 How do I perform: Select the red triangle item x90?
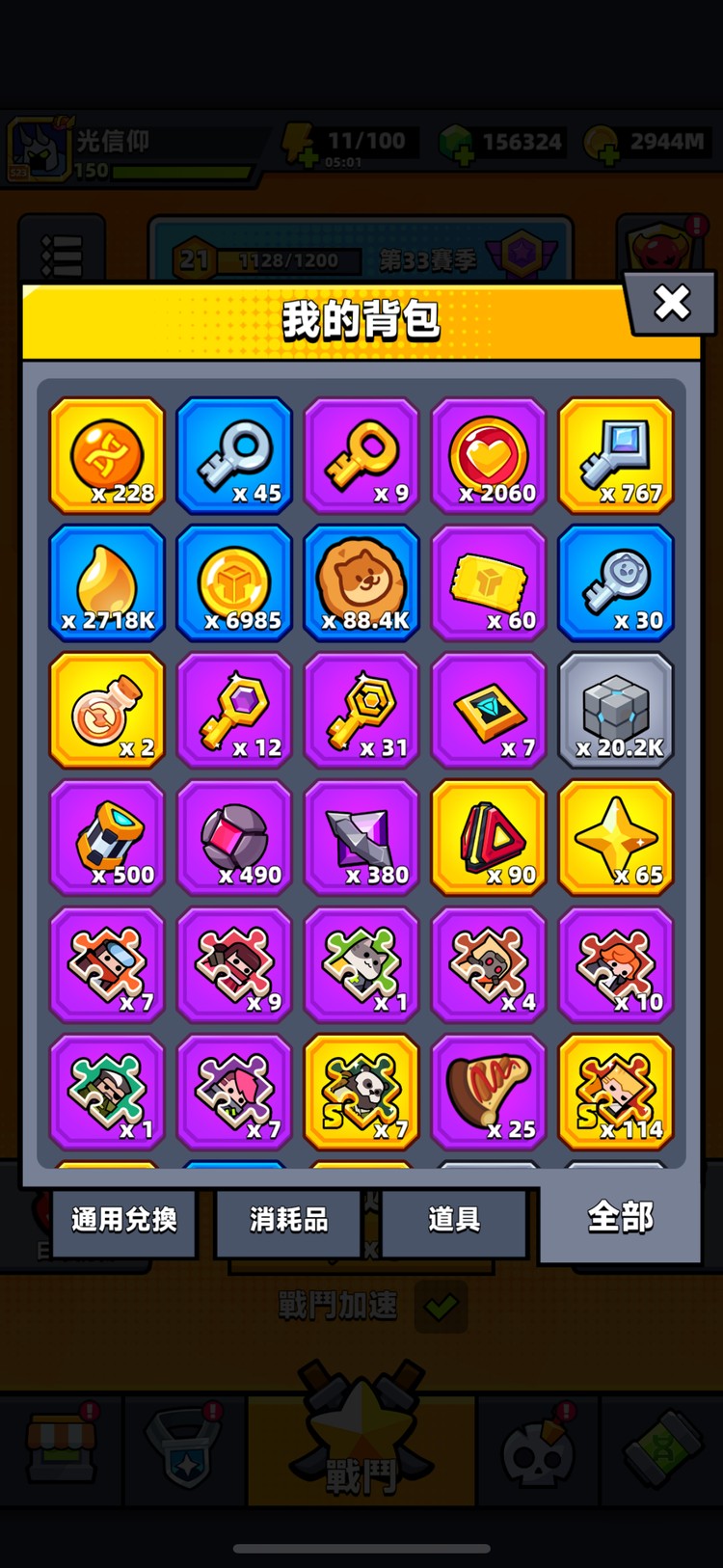tap(489, 837)
